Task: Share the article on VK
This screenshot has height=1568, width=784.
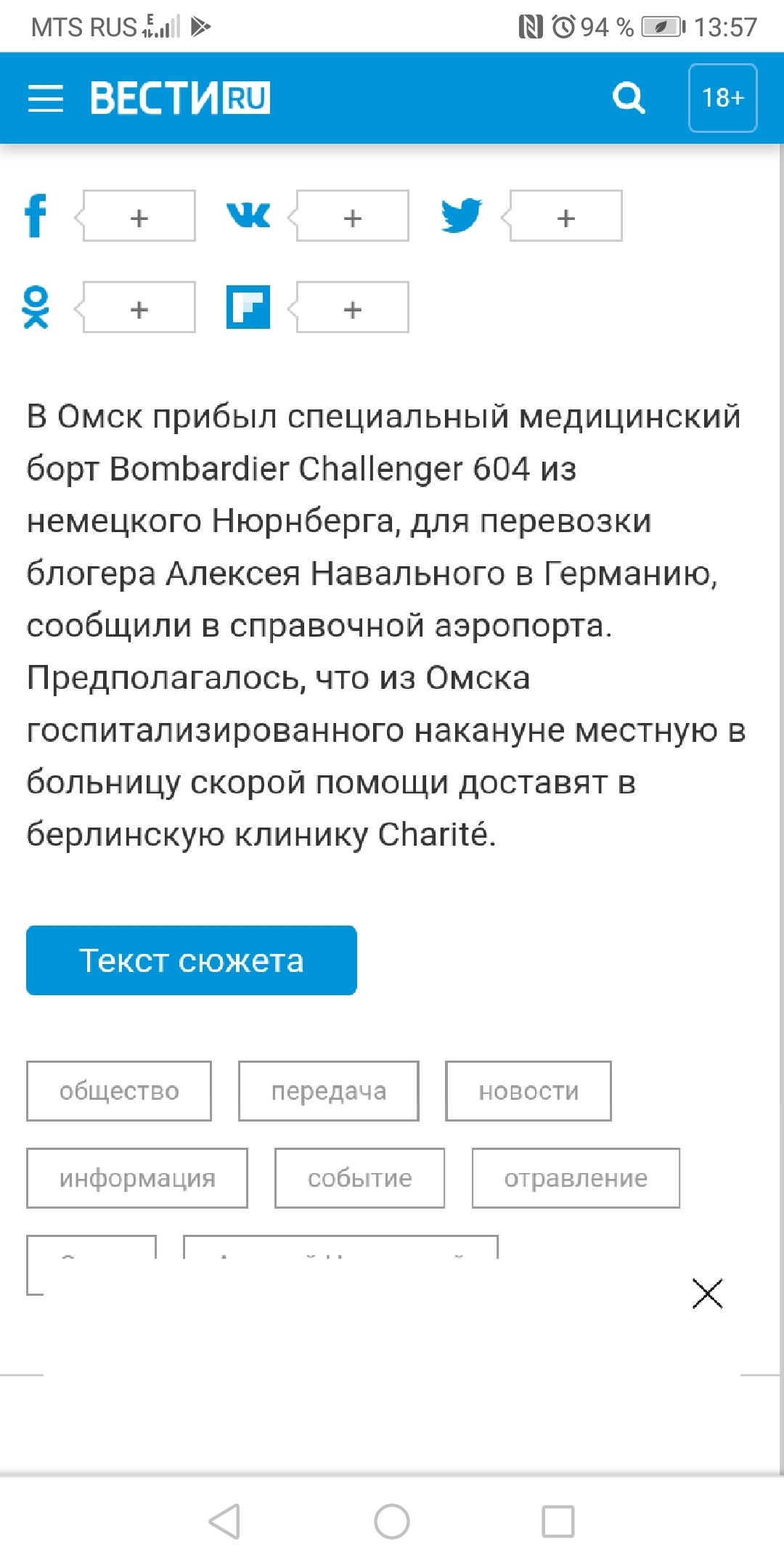Action: click(248, 216)
